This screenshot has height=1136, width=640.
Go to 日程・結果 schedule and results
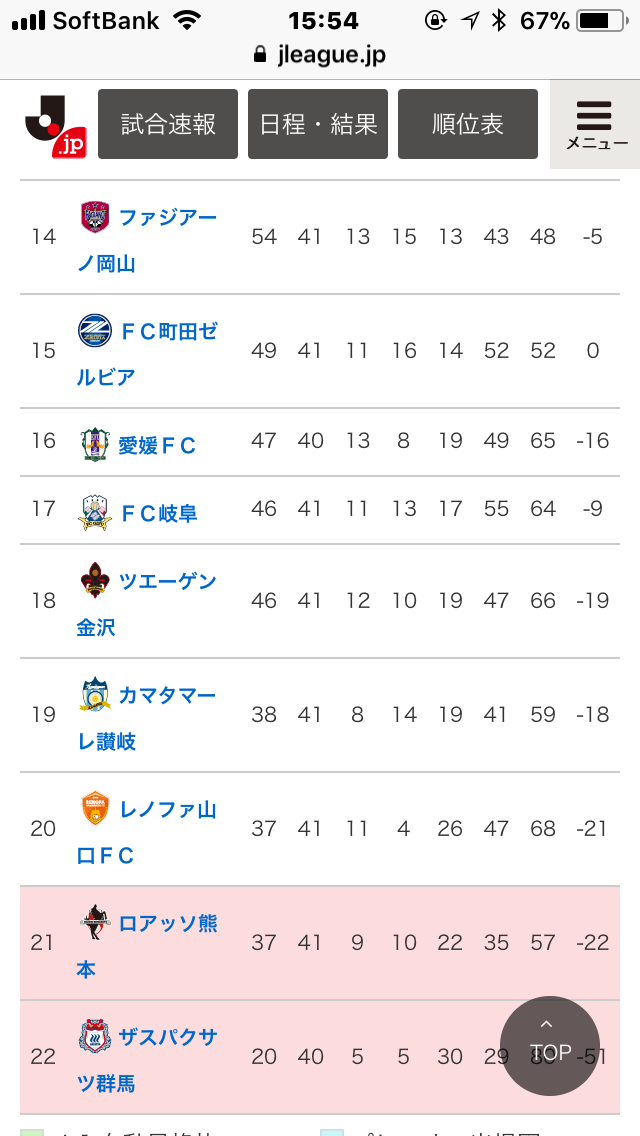click(x=318, y=124)
